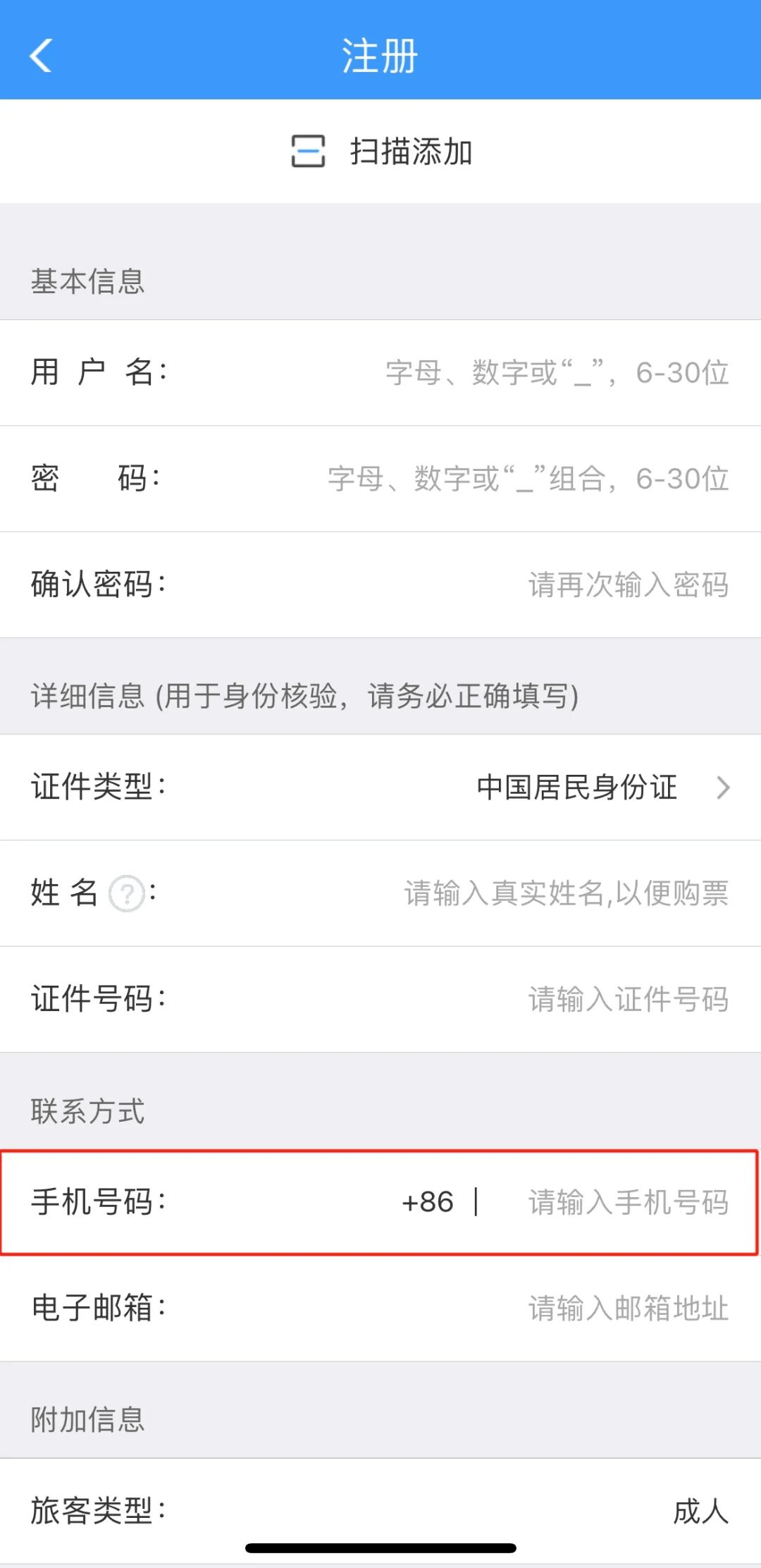This screenshot has height=1568, width=761.
Task: Tap the 扫描添加 scan-to-add option
Action: click(411, 152)
